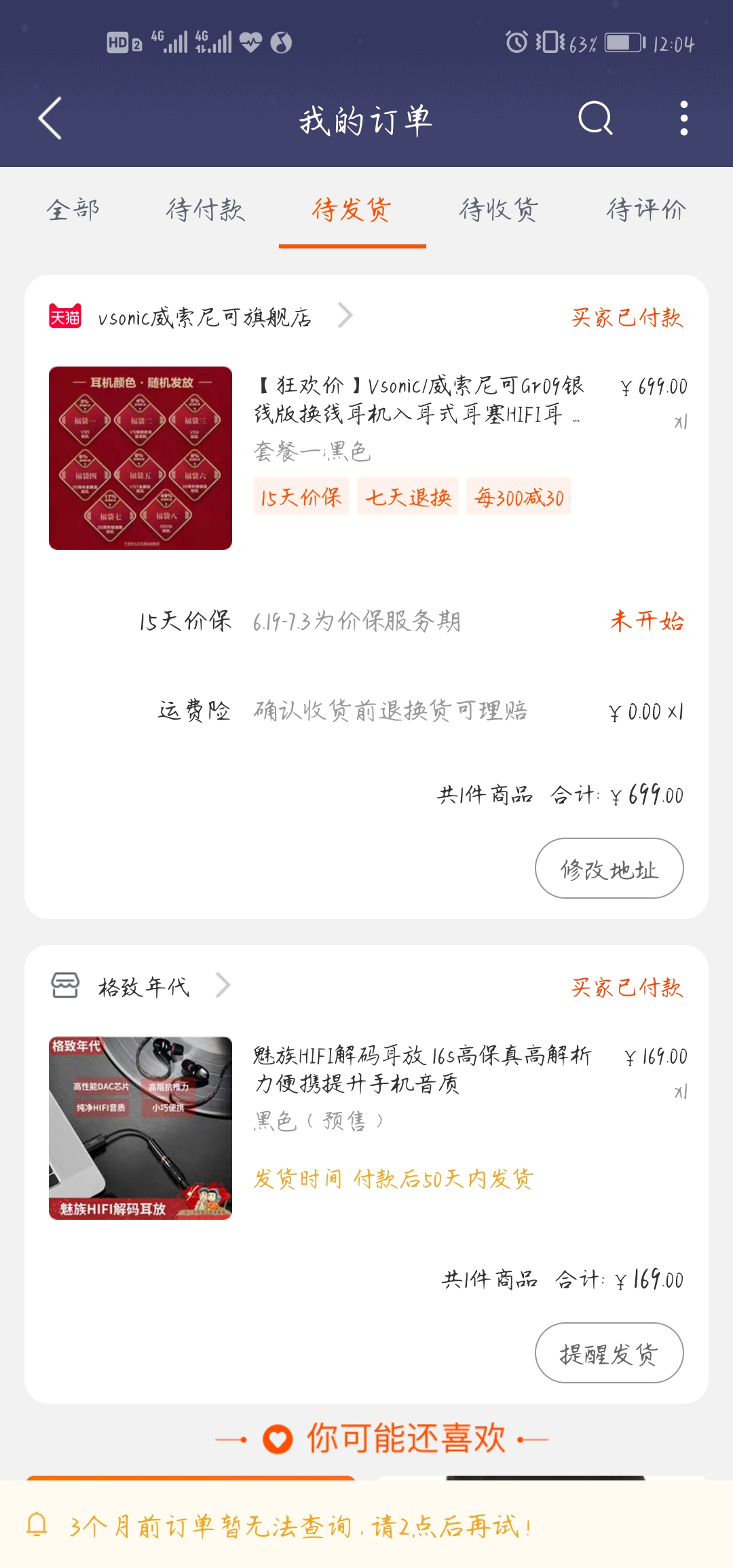Open Vsonic GR09 order title

pos(417,399)
